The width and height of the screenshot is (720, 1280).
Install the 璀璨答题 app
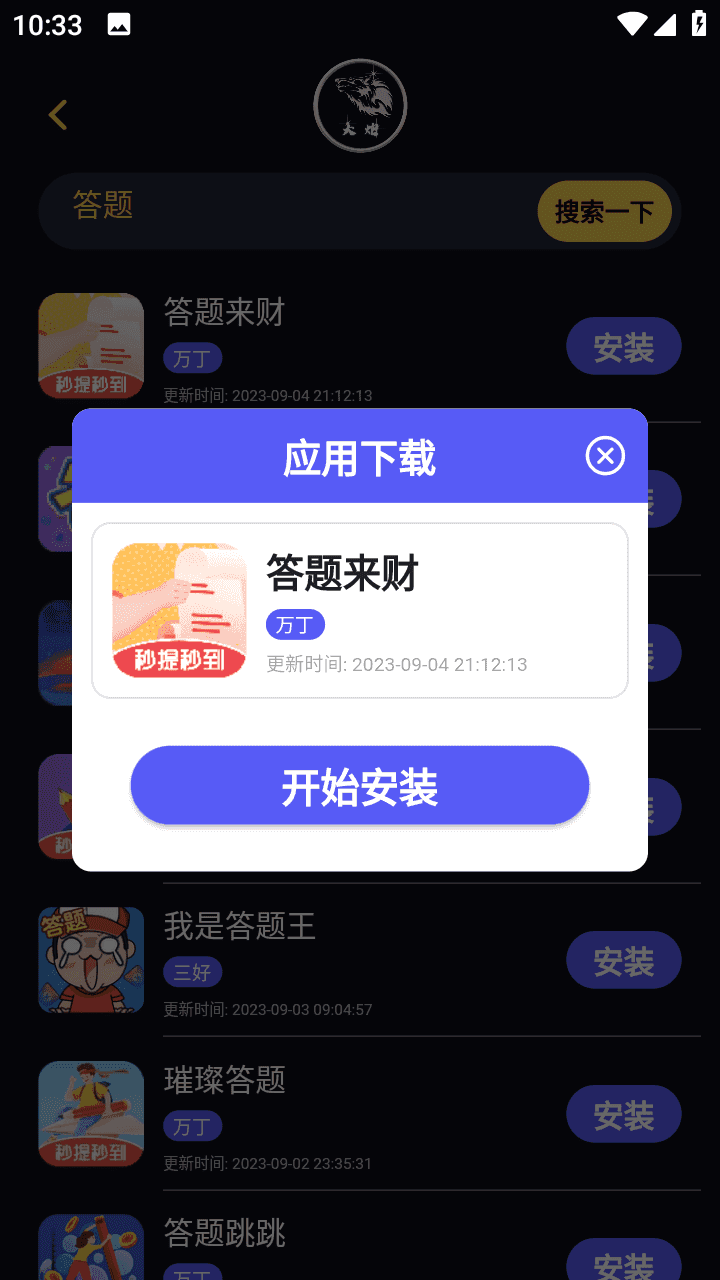tap(623, 1113)
